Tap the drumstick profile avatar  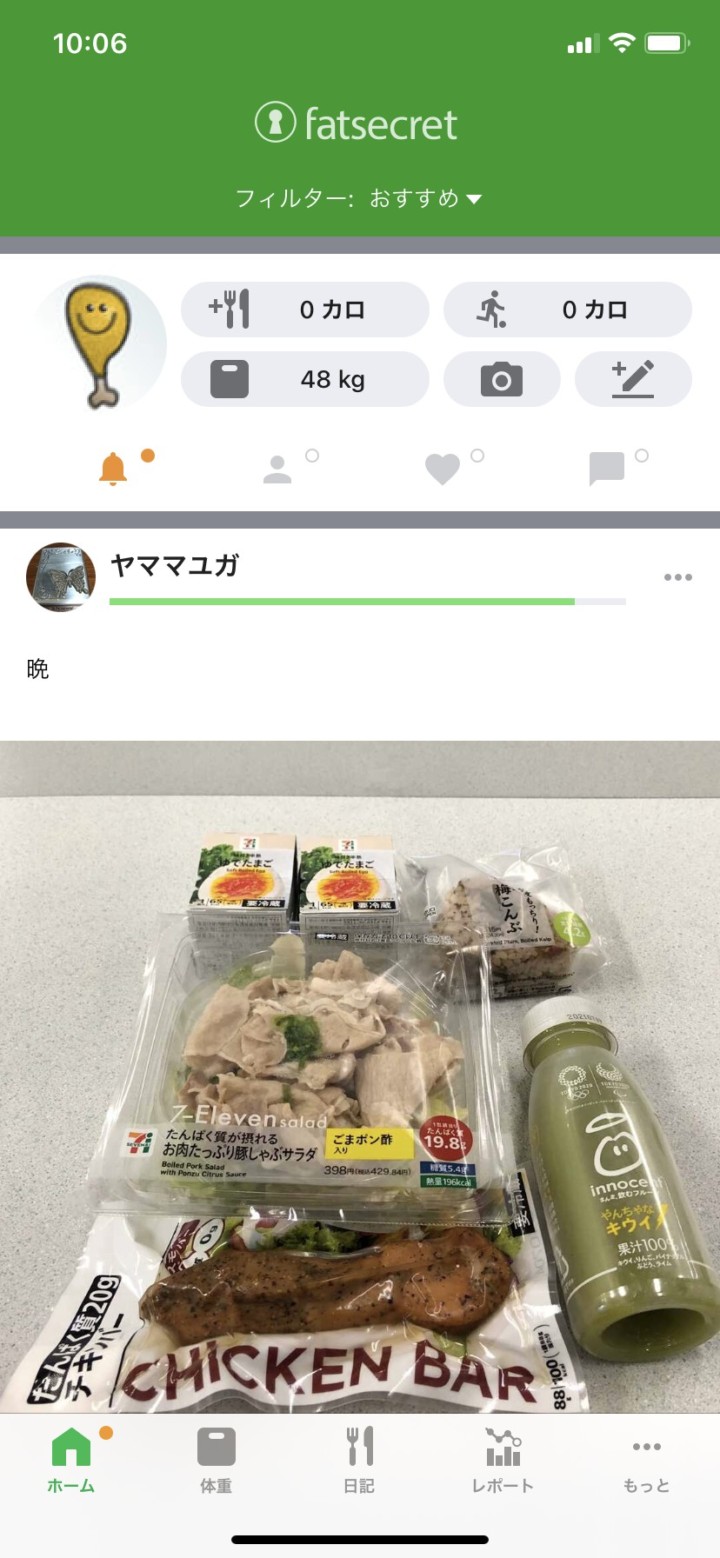(100, 342)
